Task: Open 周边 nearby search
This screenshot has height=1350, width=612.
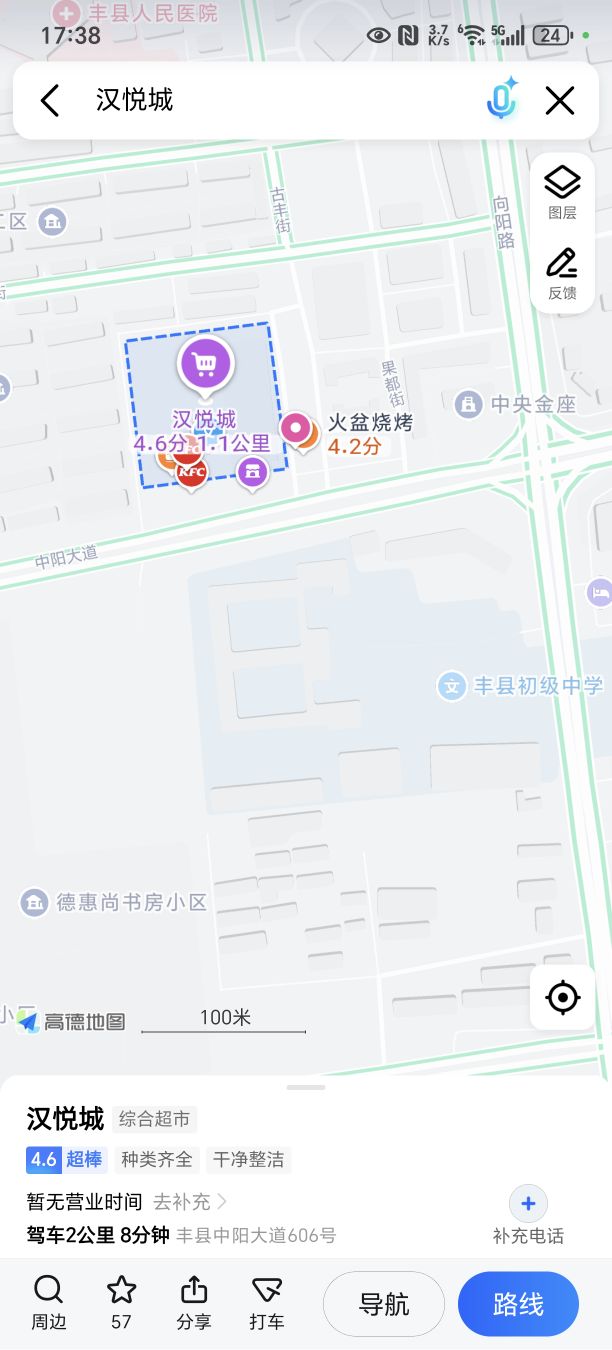Action: [48, 1303]
